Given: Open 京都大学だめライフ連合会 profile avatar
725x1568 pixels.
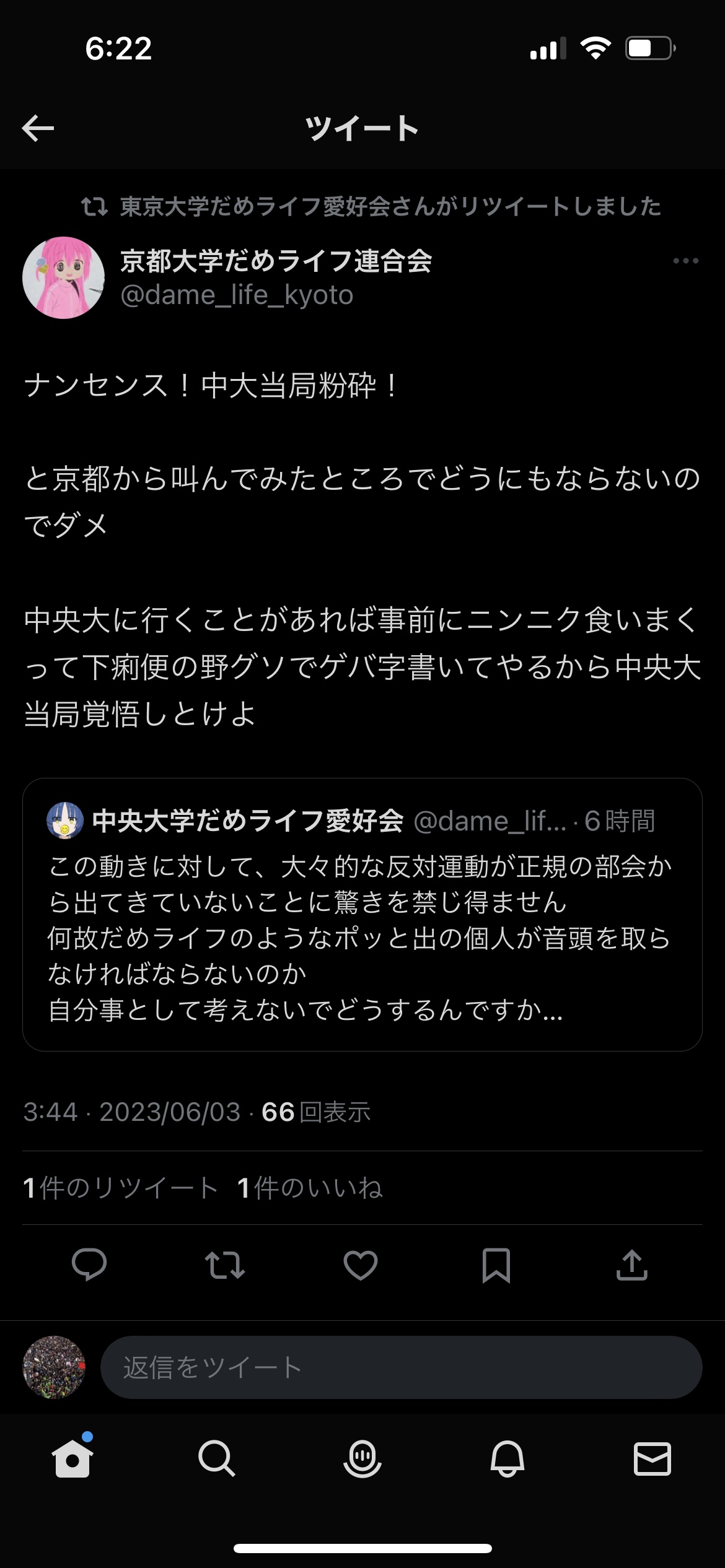Looking at the screenshot, I should pyautogui.click(x=64, y=277).
